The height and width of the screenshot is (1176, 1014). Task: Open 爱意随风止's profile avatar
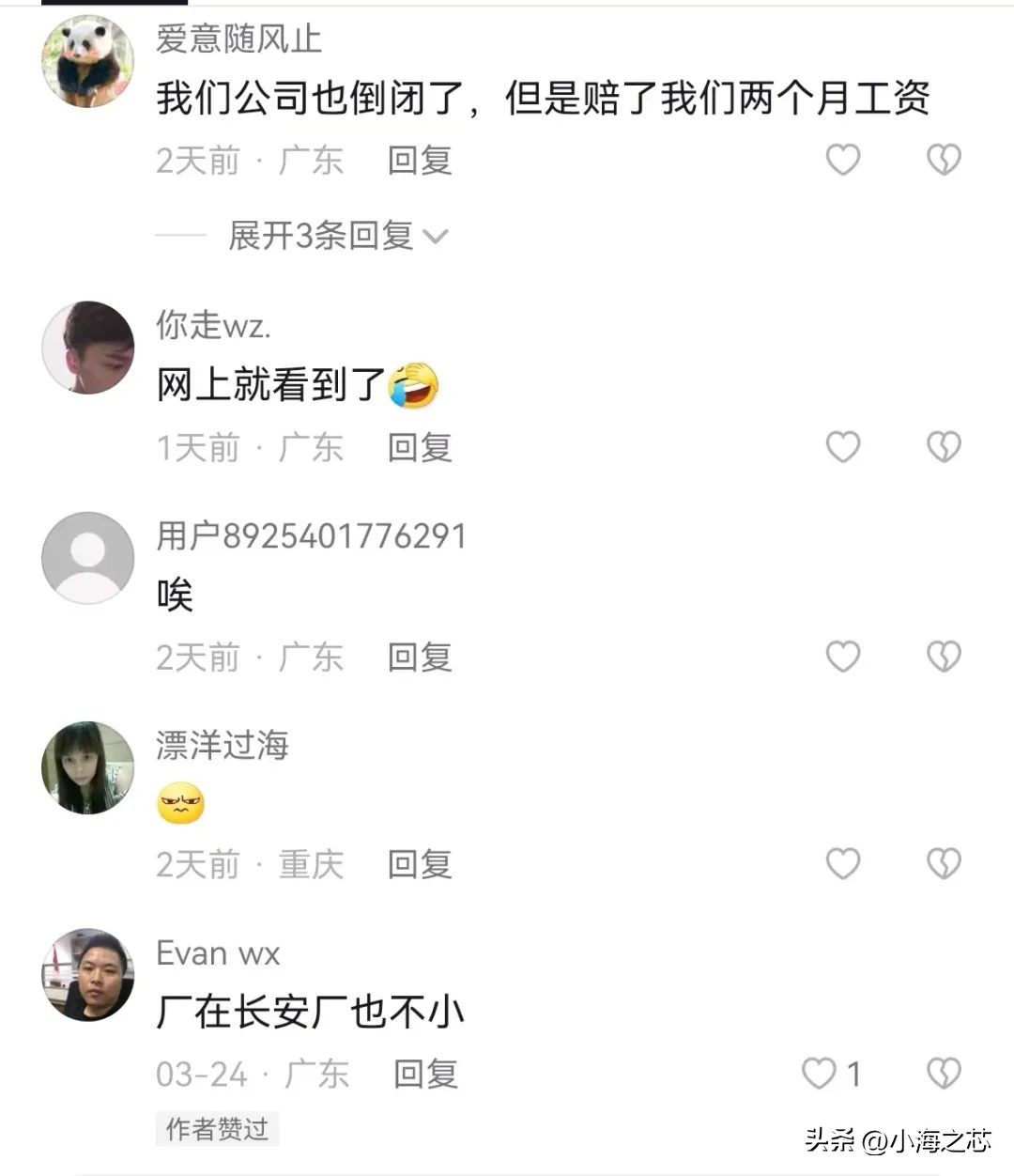click(x=88, y=62)
